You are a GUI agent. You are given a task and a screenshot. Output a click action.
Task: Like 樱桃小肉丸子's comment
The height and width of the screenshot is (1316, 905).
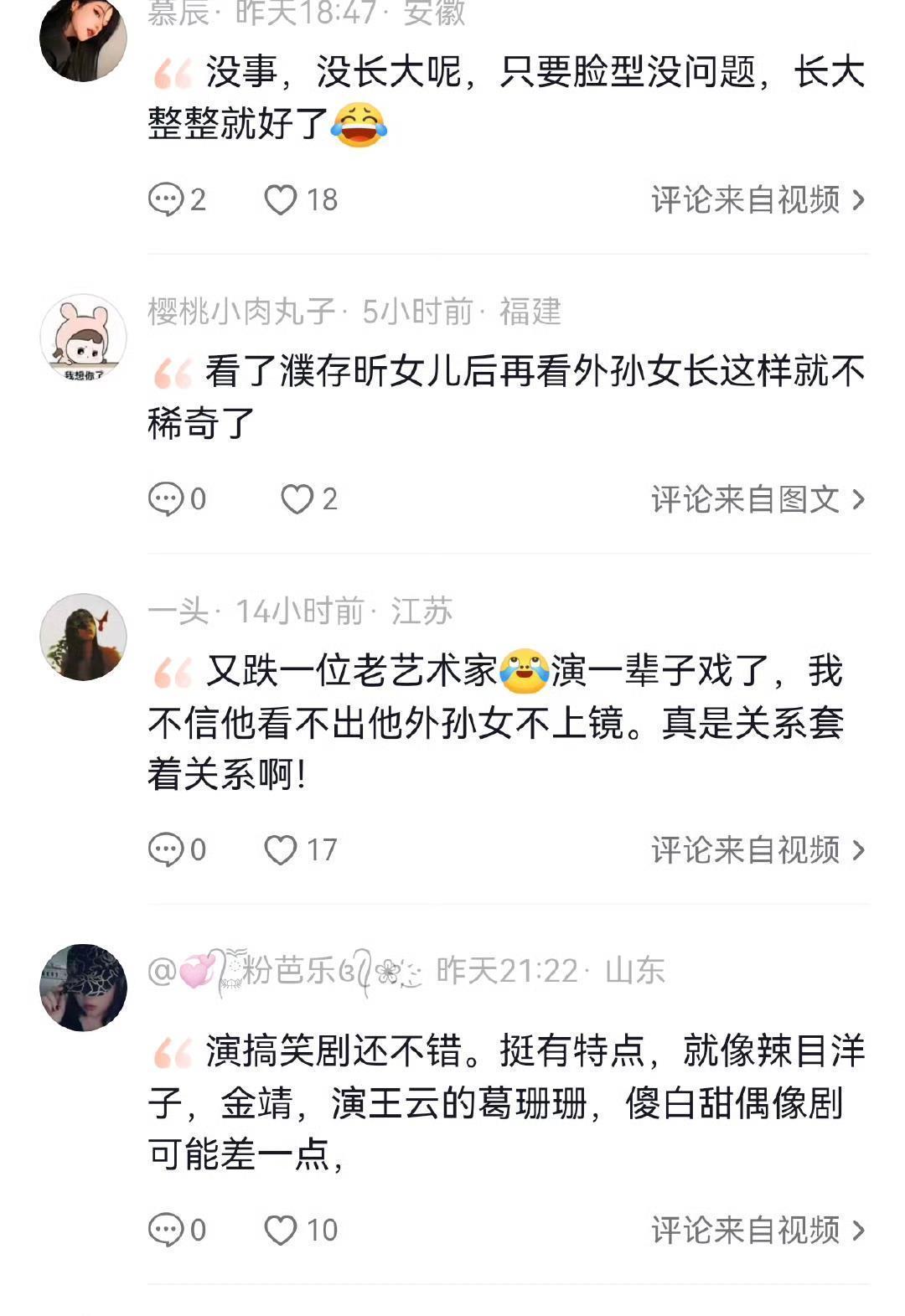[297, 499]
